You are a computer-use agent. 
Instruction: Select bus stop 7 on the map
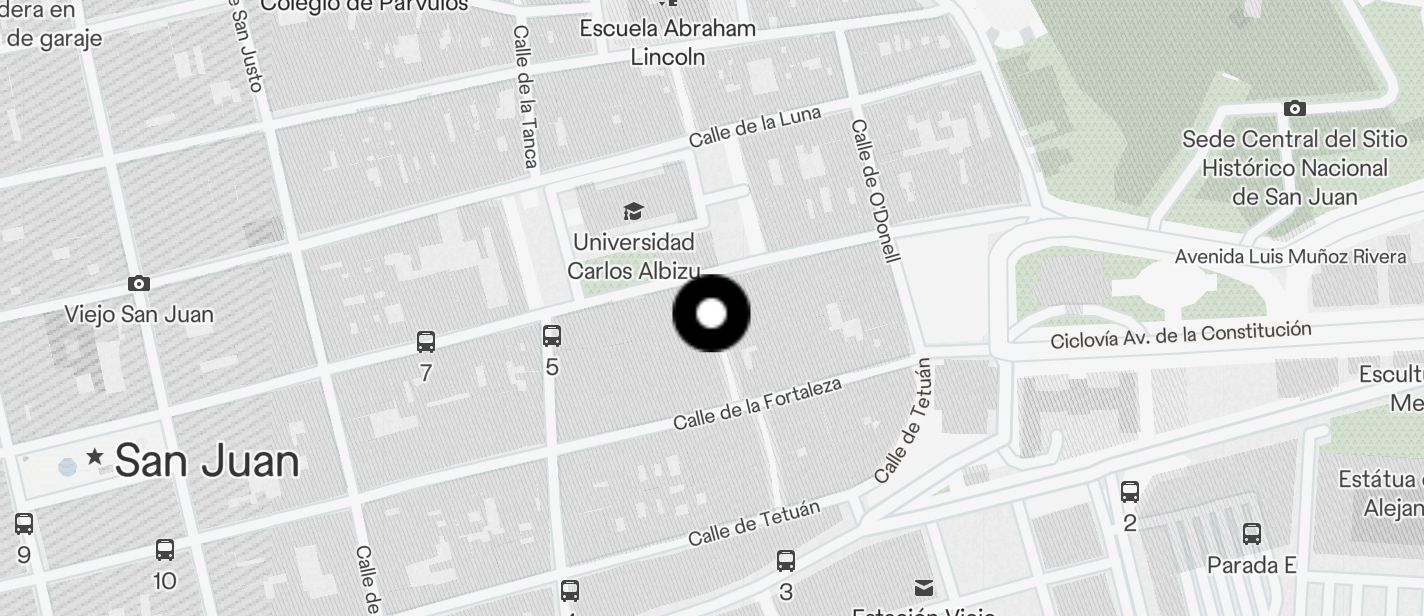pos(426,343)
